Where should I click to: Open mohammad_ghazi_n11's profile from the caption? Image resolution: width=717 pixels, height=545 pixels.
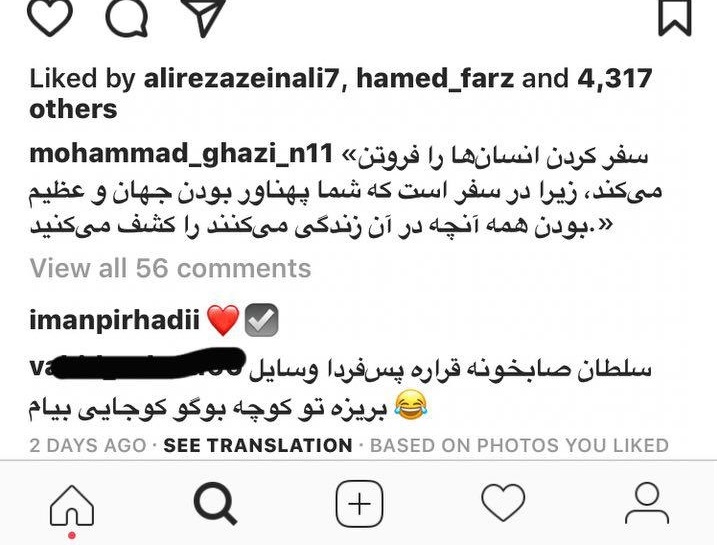click(x=181, y=155)
